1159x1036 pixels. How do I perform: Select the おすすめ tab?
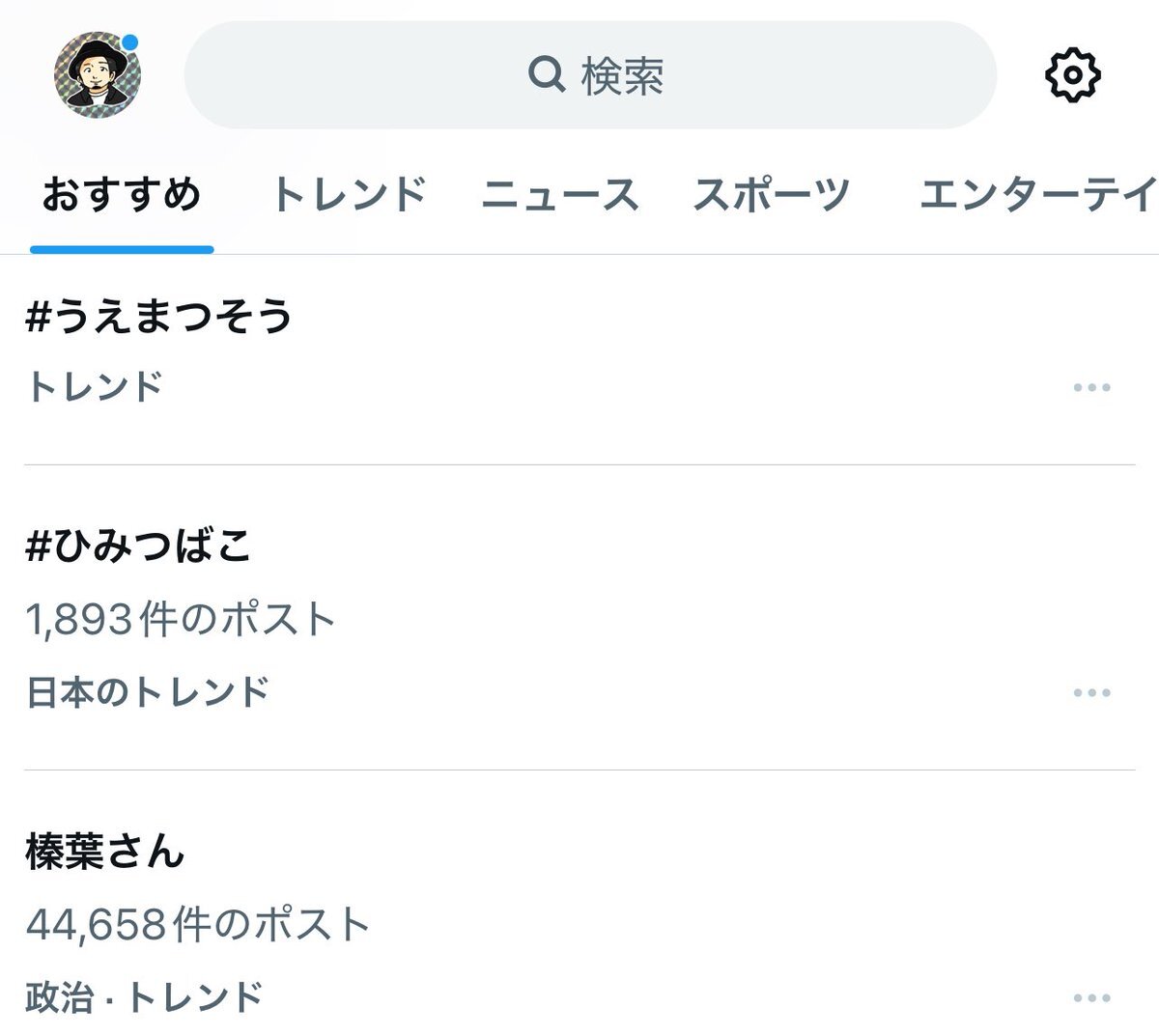[122, 195]
